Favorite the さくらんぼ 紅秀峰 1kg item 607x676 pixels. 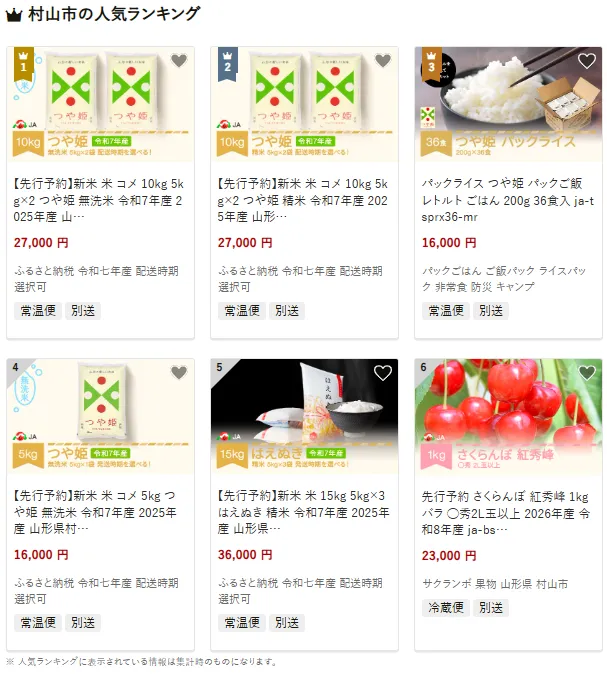[x=587, y=373]
